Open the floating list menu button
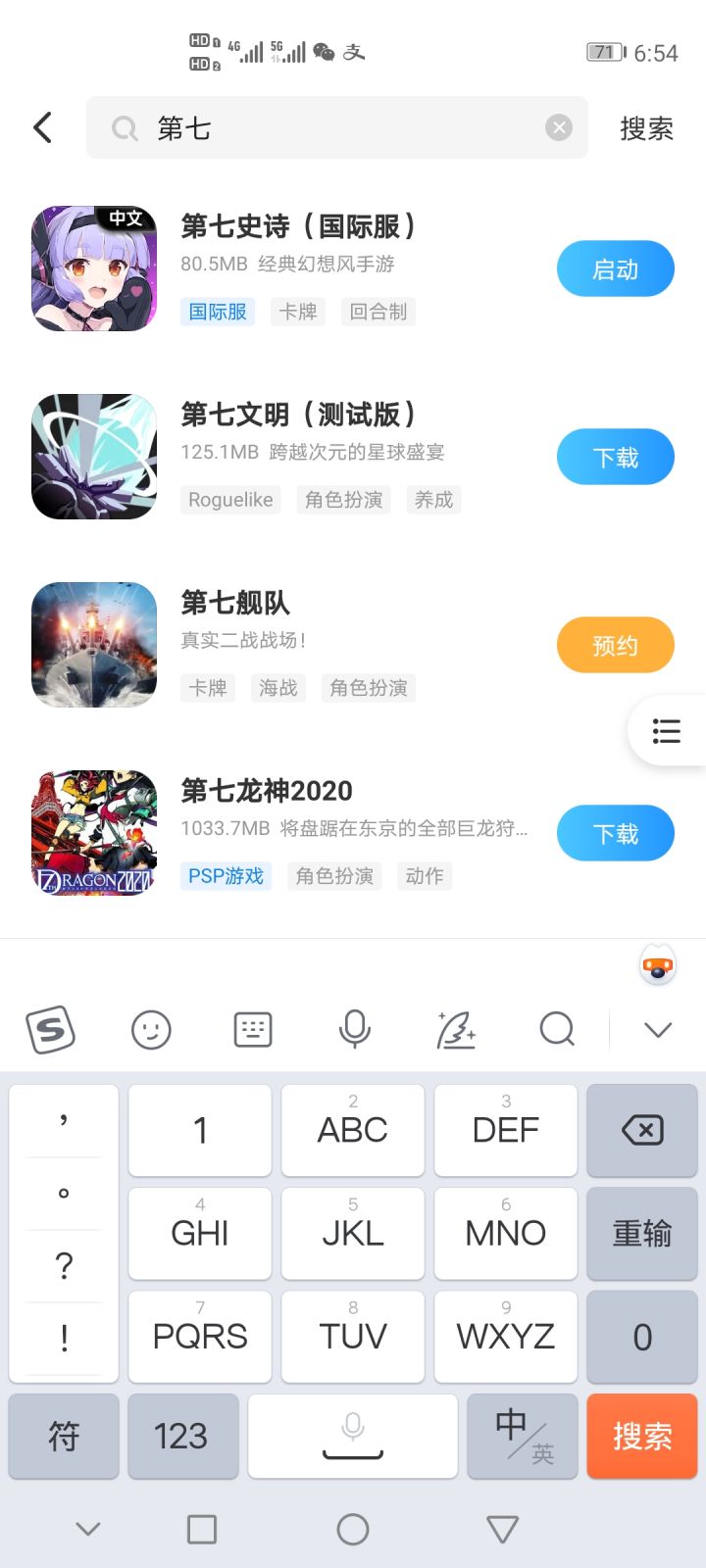The width and height of the screenshot is (706, 1568). click(x=667, y=731)
